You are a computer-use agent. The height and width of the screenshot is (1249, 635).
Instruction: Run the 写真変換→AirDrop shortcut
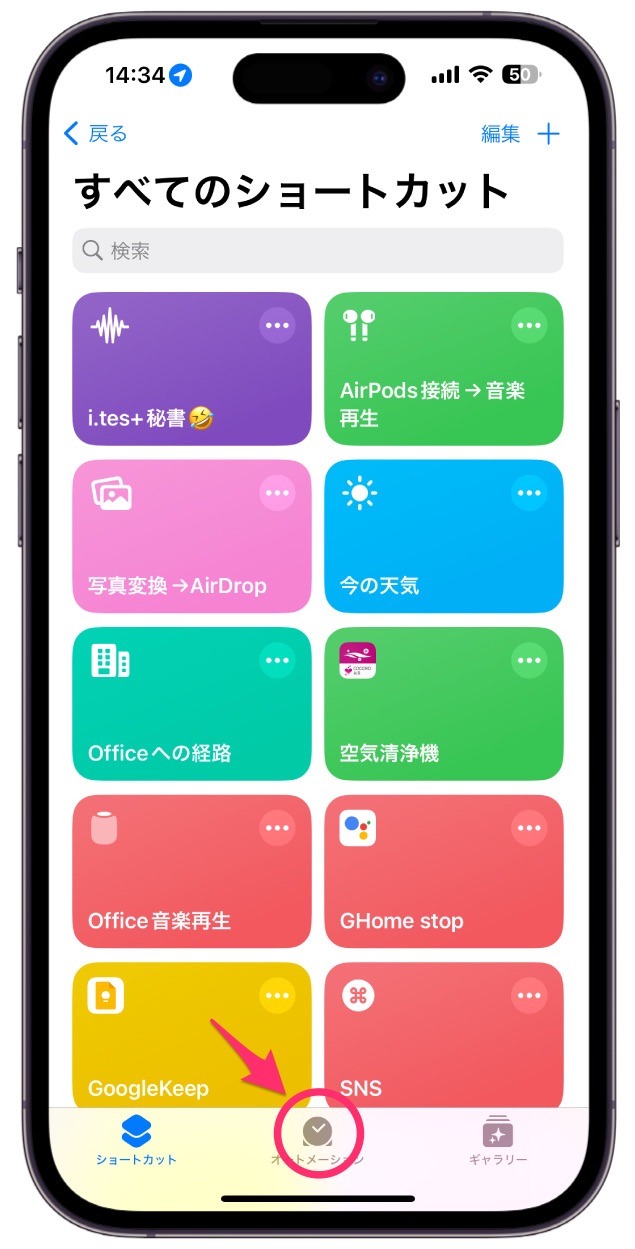pyautogui.click(x=172, y=550)
